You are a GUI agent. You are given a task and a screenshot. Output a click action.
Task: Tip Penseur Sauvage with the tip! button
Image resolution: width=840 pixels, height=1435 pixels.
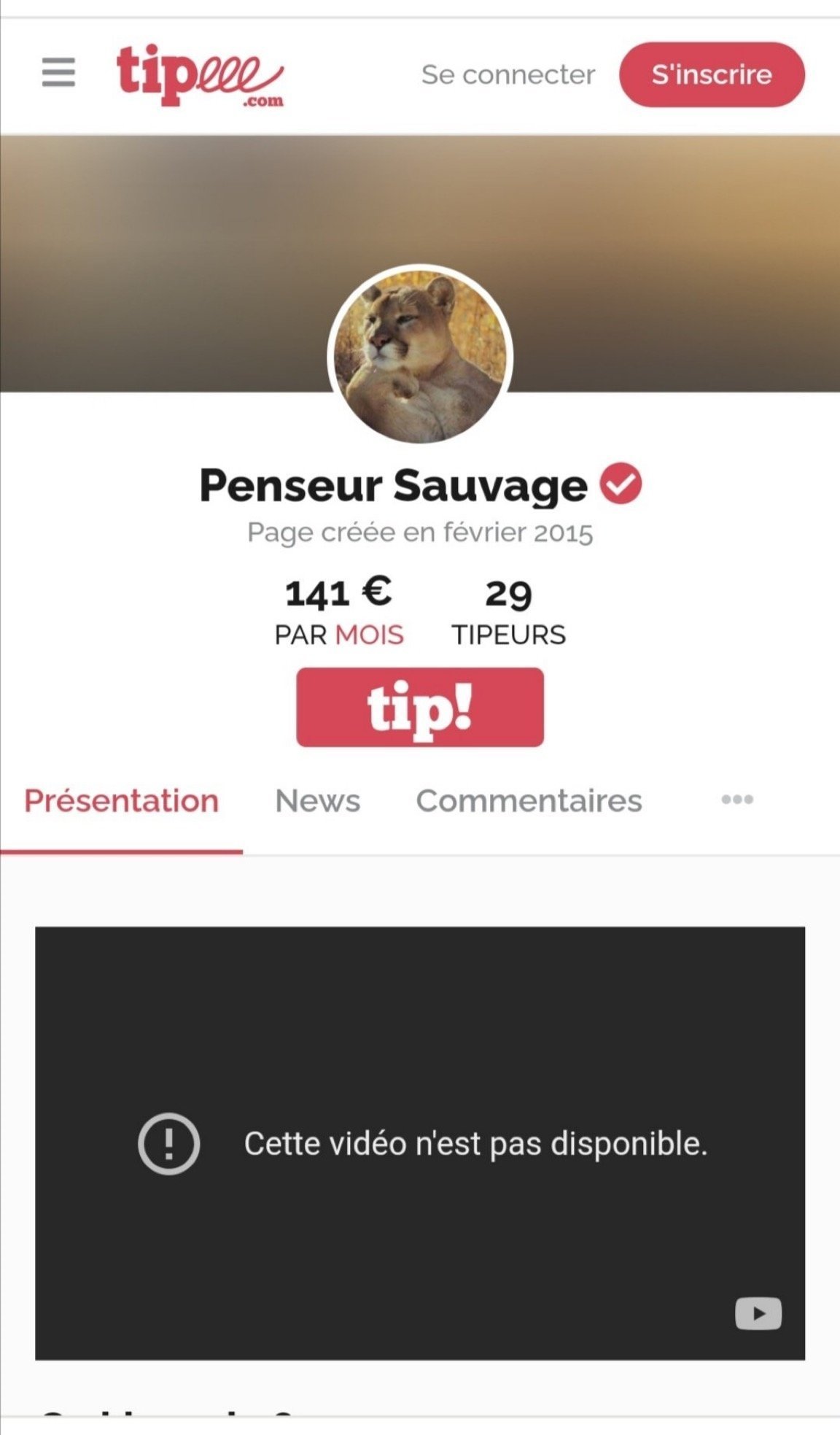pos(420,707)
